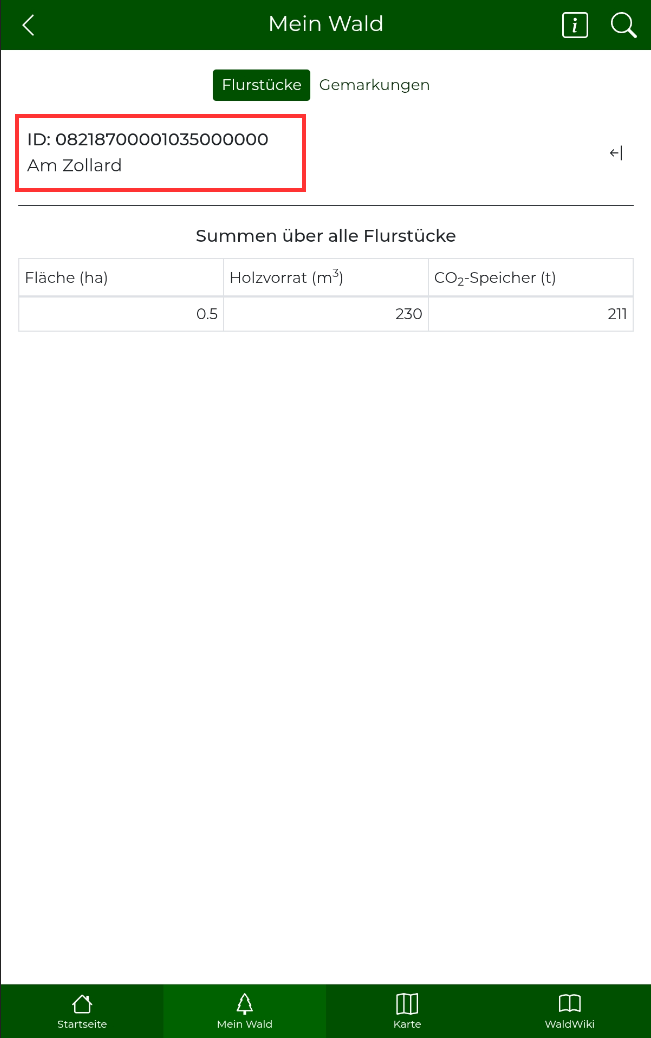Tap the arrow icon beside Am Zollard
Image resolution: width=651 pixels, height=1038 pixels.
coord(616,153)
